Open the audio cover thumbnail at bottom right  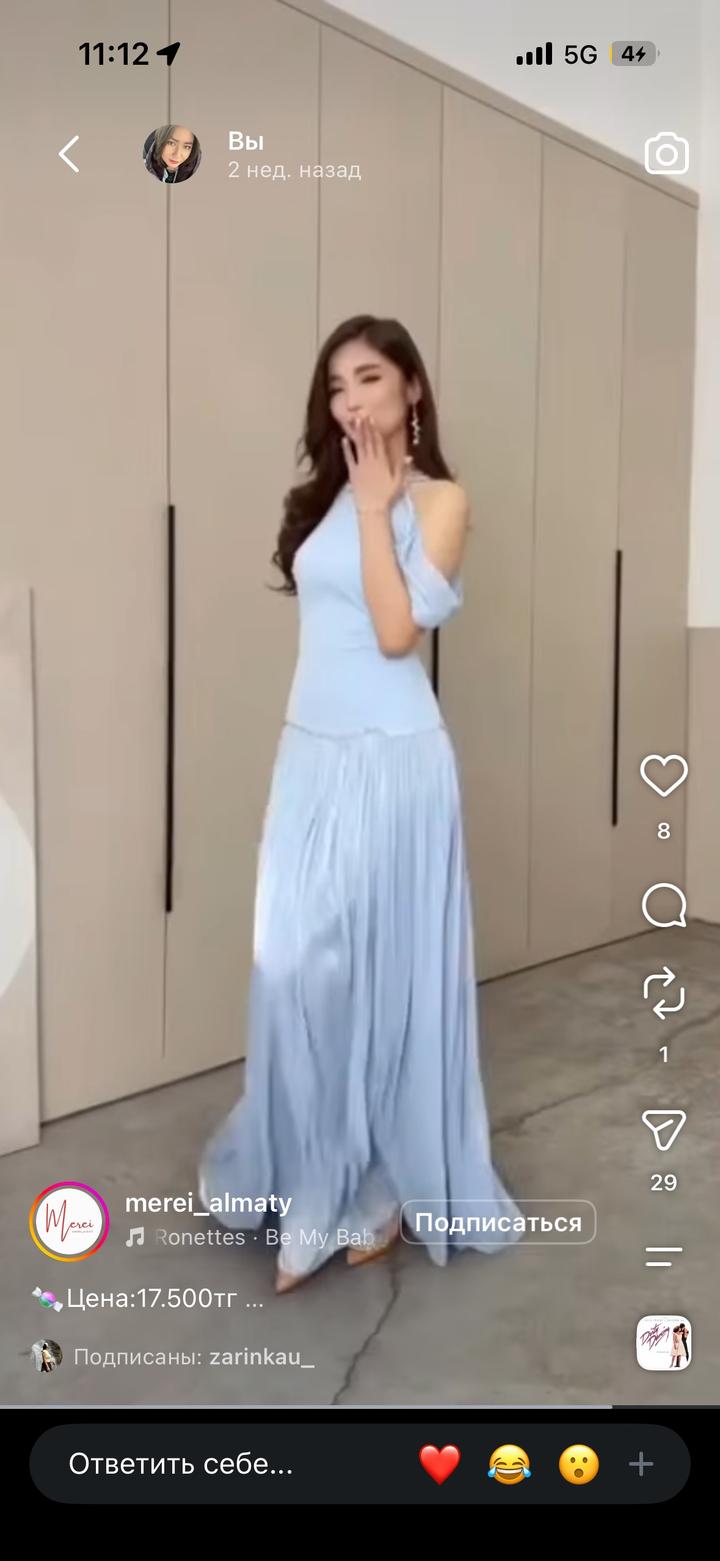664,1343
